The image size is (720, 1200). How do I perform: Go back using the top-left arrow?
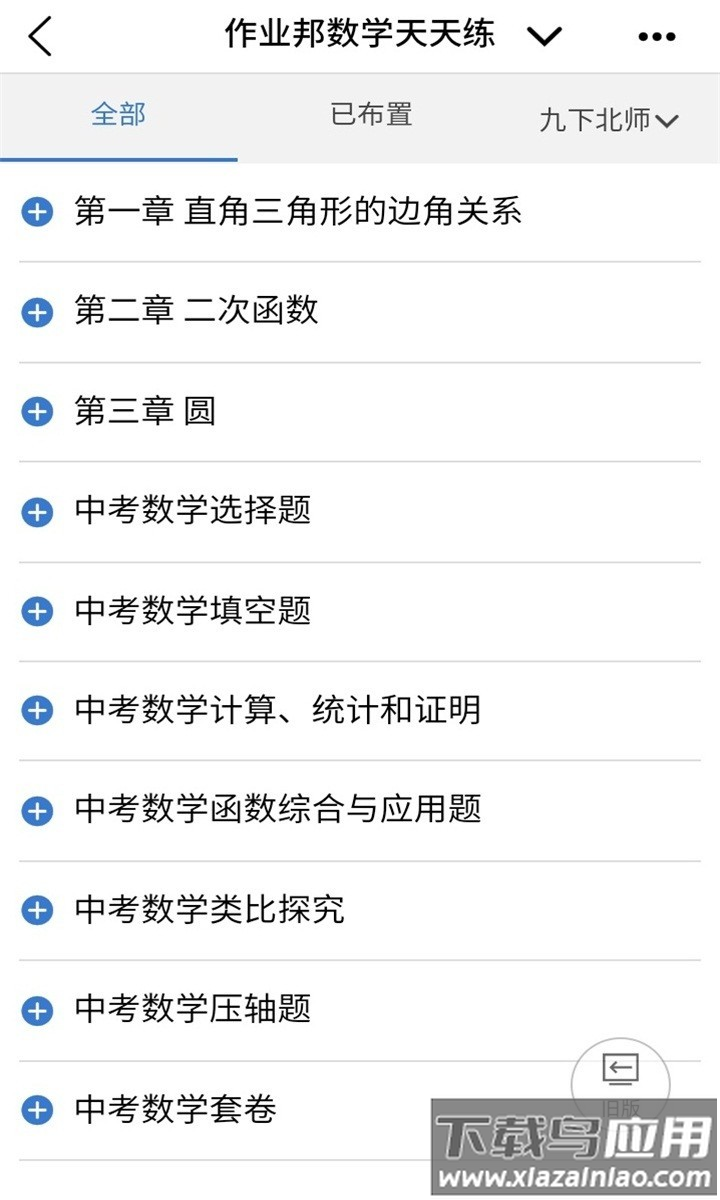40,37
